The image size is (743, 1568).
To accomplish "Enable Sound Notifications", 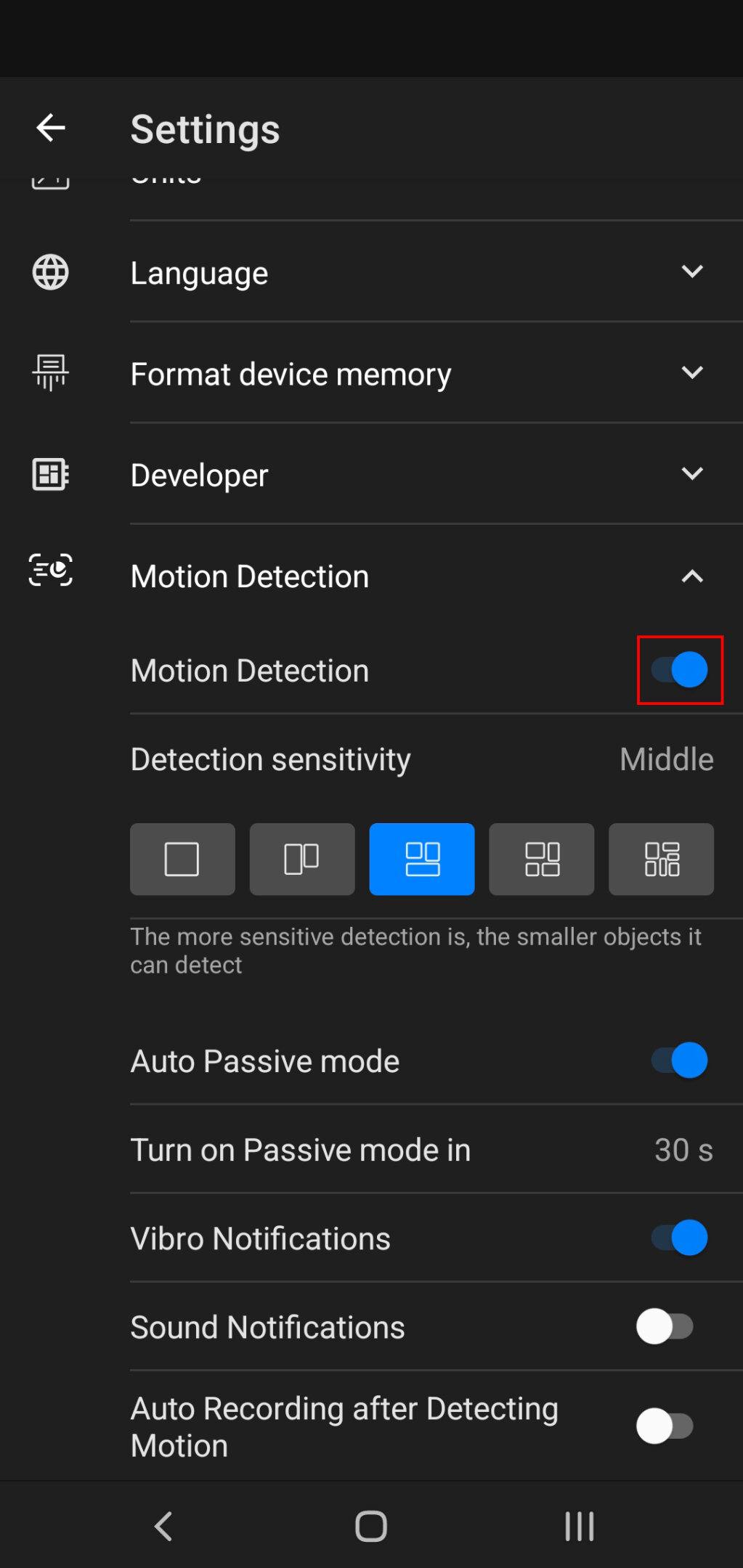I will pos(665,1327).
